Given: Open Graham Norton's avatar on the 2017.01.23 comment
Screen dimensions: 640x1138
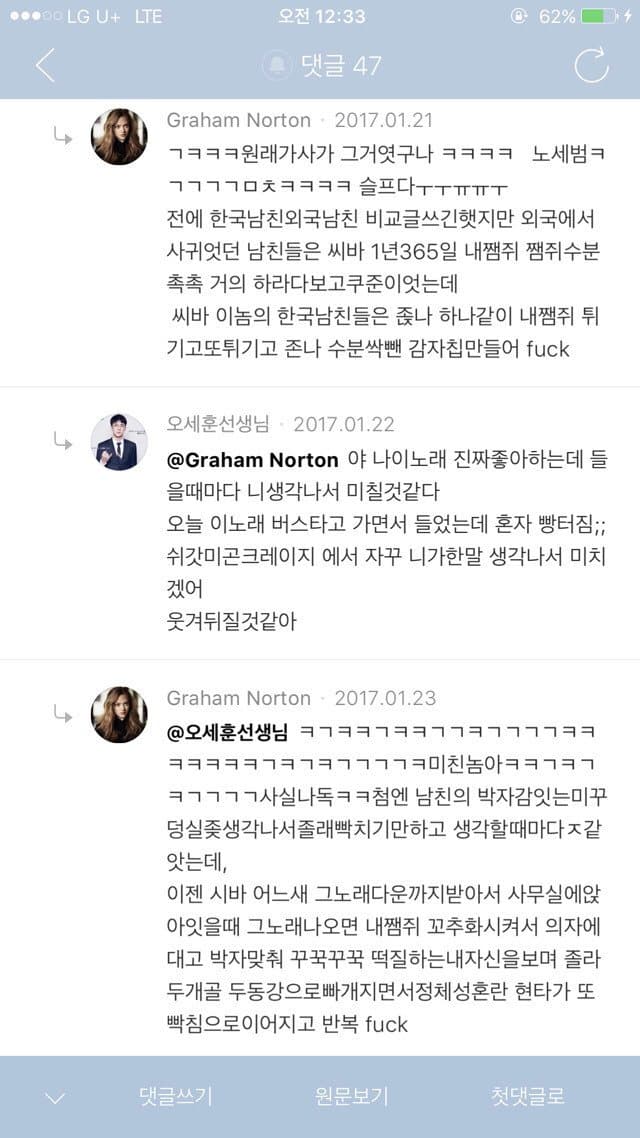Looking at the screenshot, I should click(x=119, y=715).
